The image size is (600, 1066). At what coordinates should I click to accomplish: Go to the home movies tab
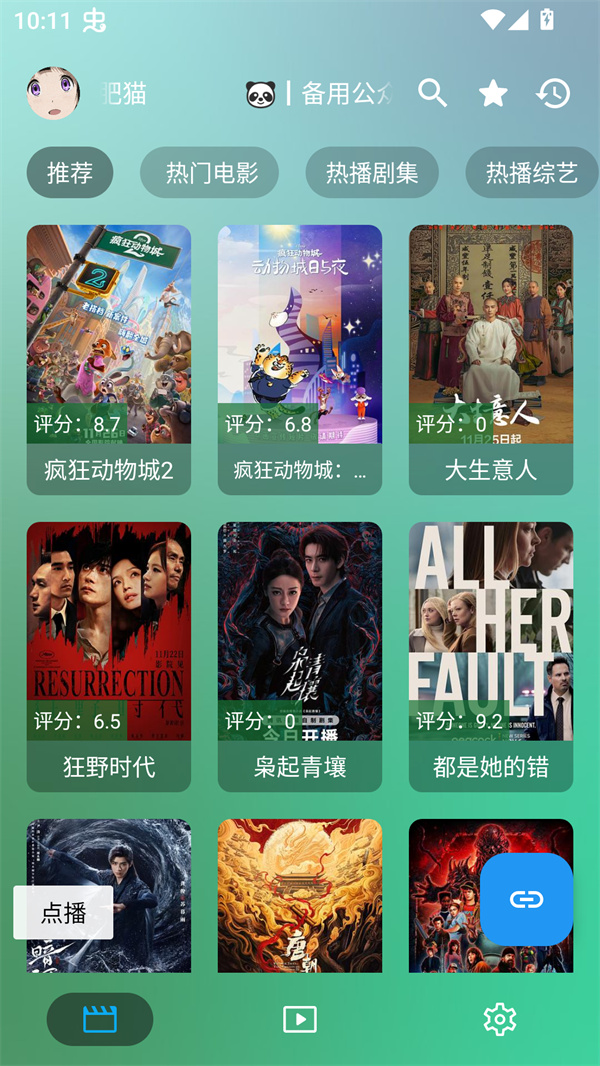[100, 1019]
